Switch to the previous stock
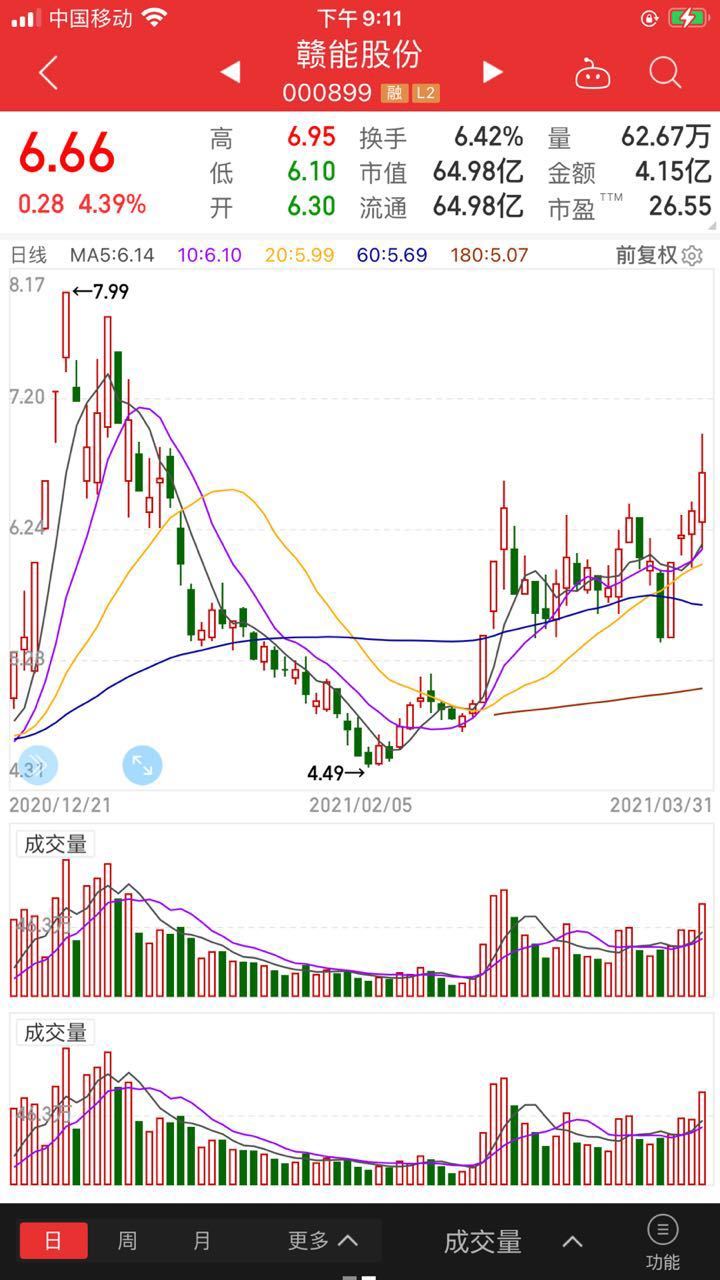 (x=230, y=72)
